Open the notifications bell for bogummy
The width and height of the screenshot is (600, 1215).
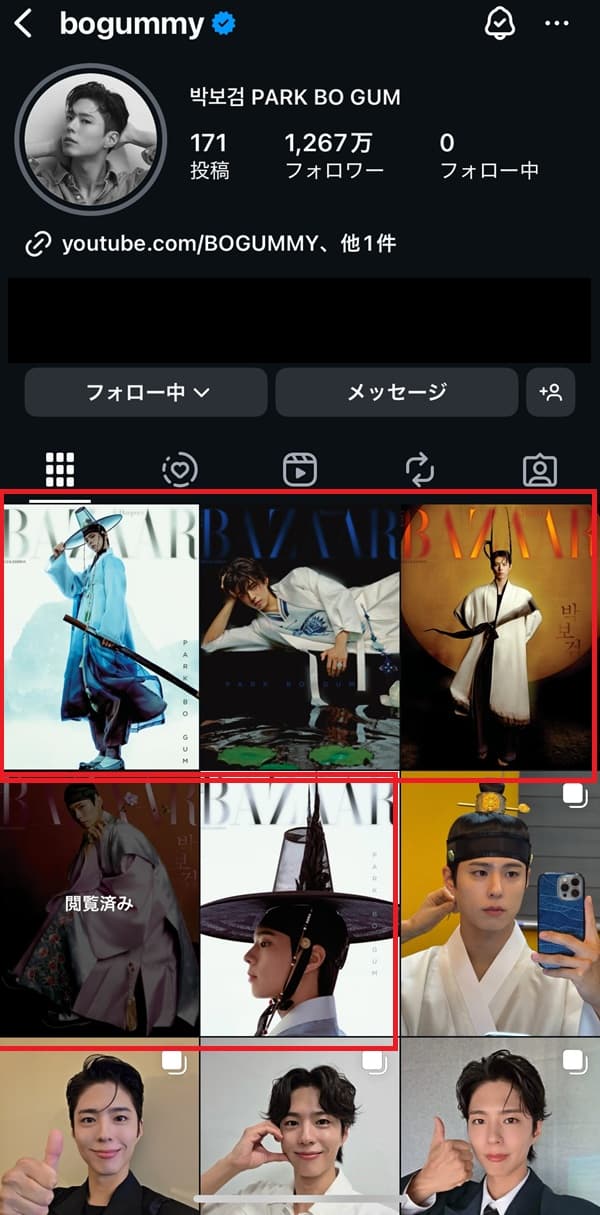(499, 24)
